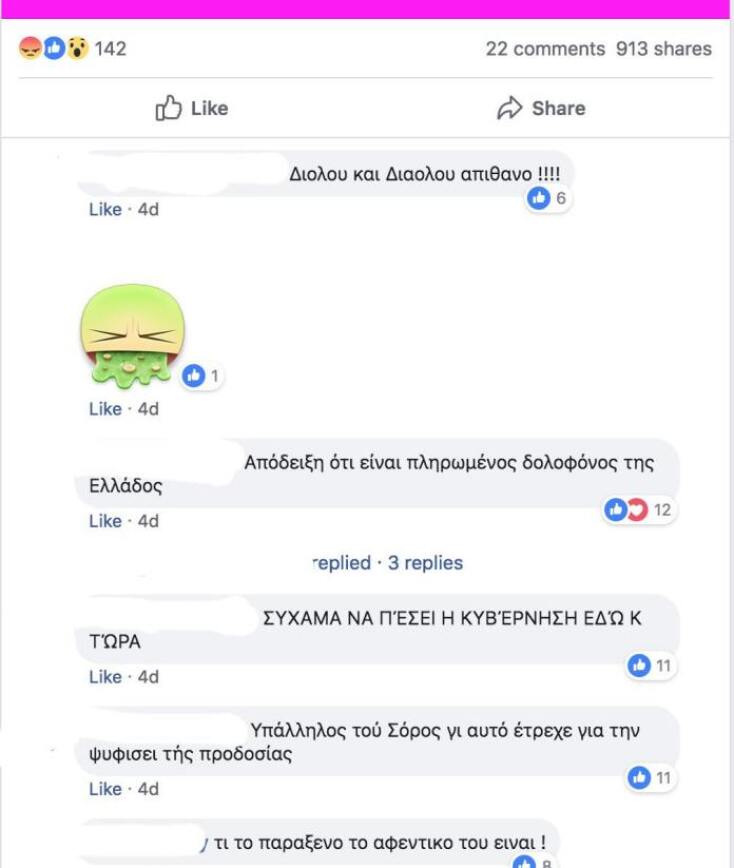The height and width of the screenshot is (868, 734).
Task: Share the post
Action: (541, 108)
